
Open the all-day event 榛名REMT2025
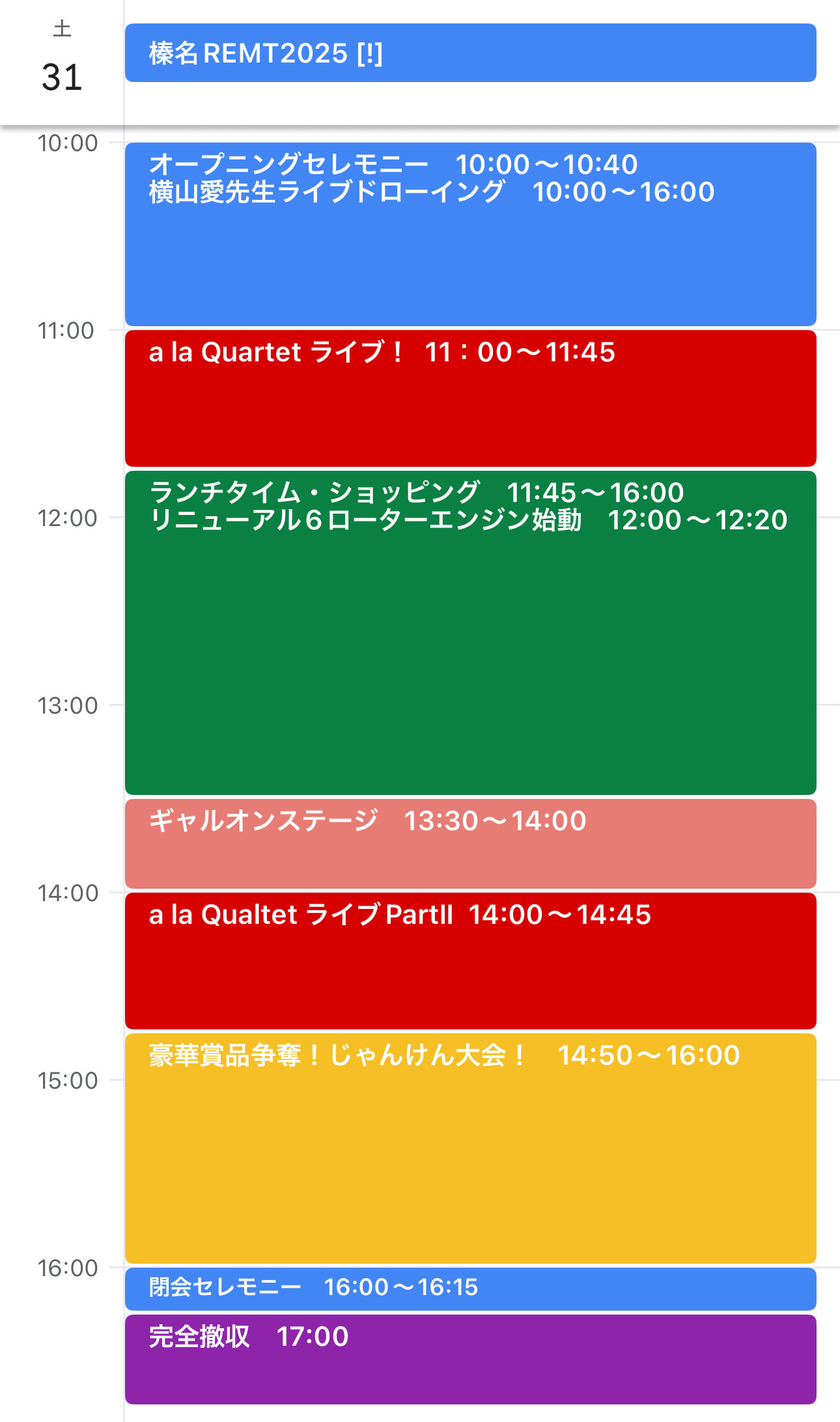470,53
